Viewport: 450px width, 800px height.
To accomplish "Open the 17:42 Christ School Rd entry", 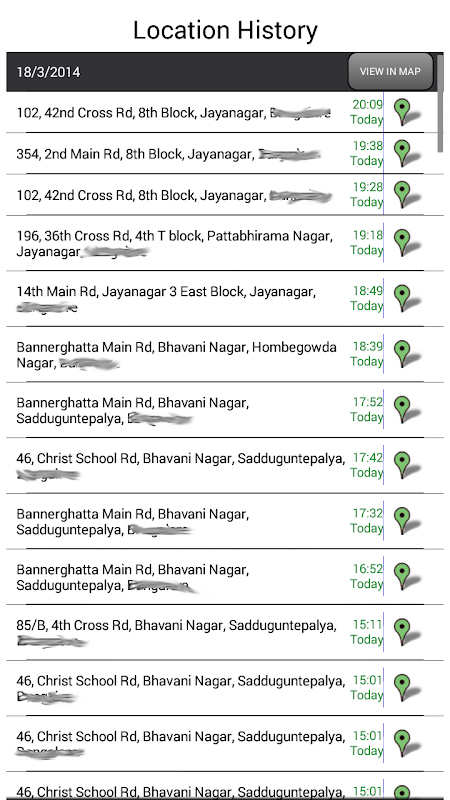I will (222, 466).
